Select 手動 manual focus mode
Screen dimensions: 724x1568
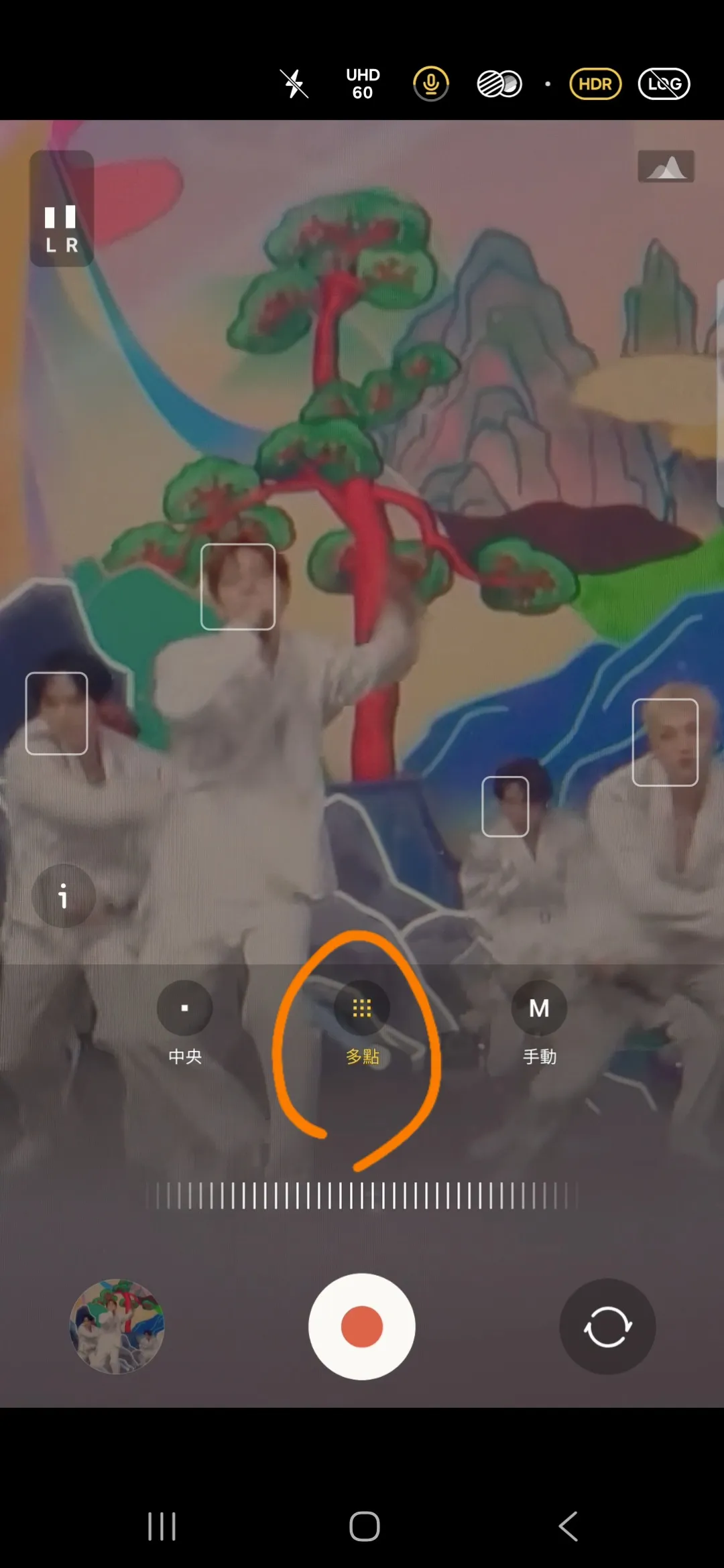tap(539, 1008)
